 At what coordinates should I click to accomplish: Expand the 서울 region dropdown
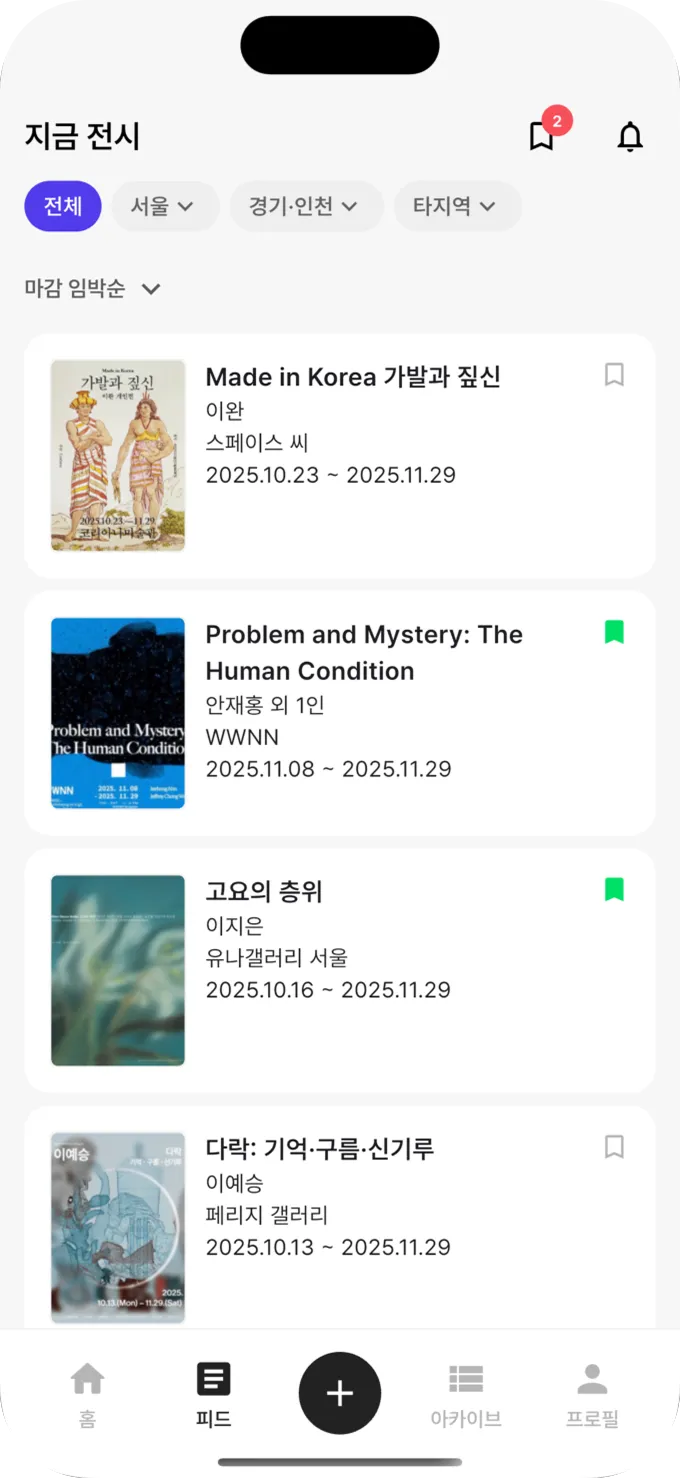162,206
